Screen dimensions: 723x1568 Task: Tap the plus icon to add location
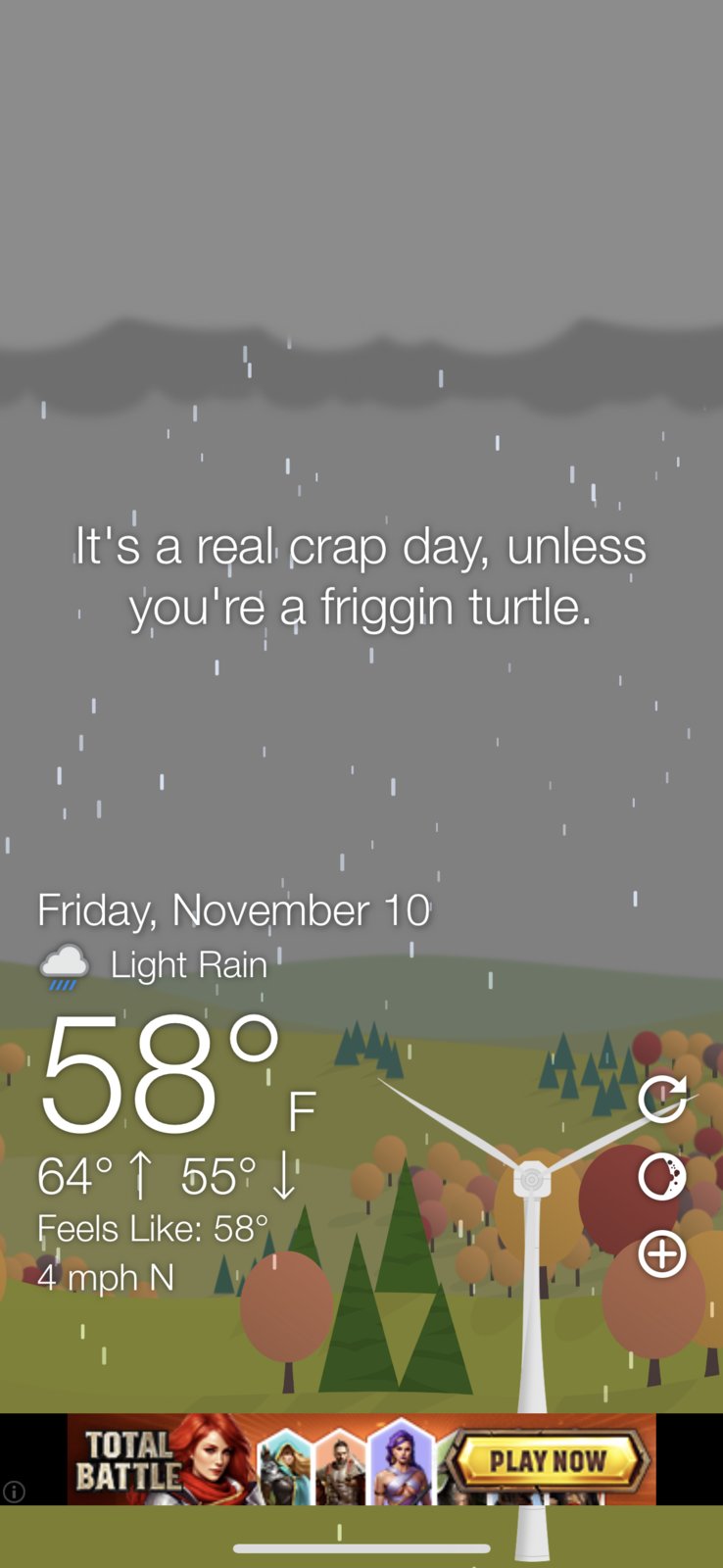(x=662, y=1254)
